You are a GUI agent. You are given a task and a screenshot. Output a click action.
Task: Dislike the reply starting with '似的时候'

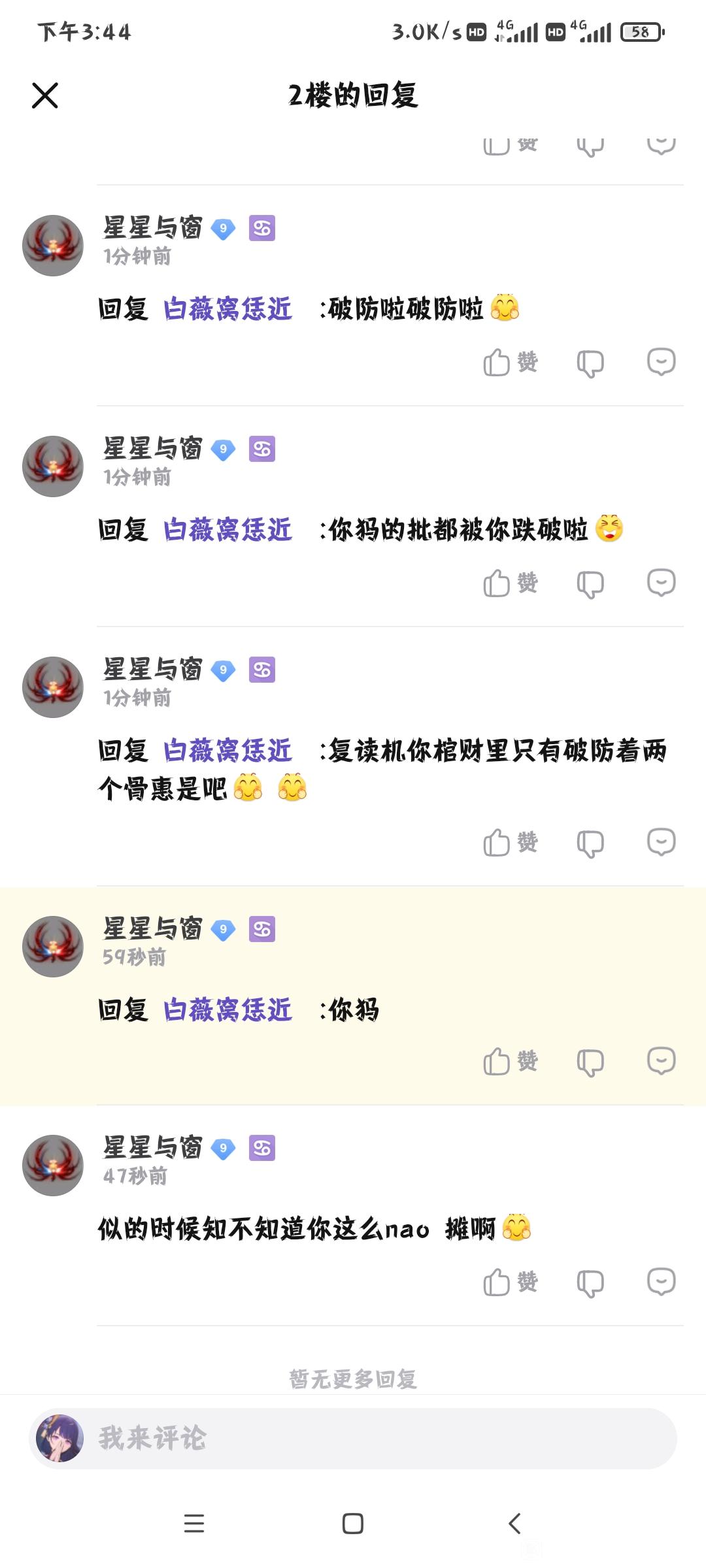[590, 1283]
